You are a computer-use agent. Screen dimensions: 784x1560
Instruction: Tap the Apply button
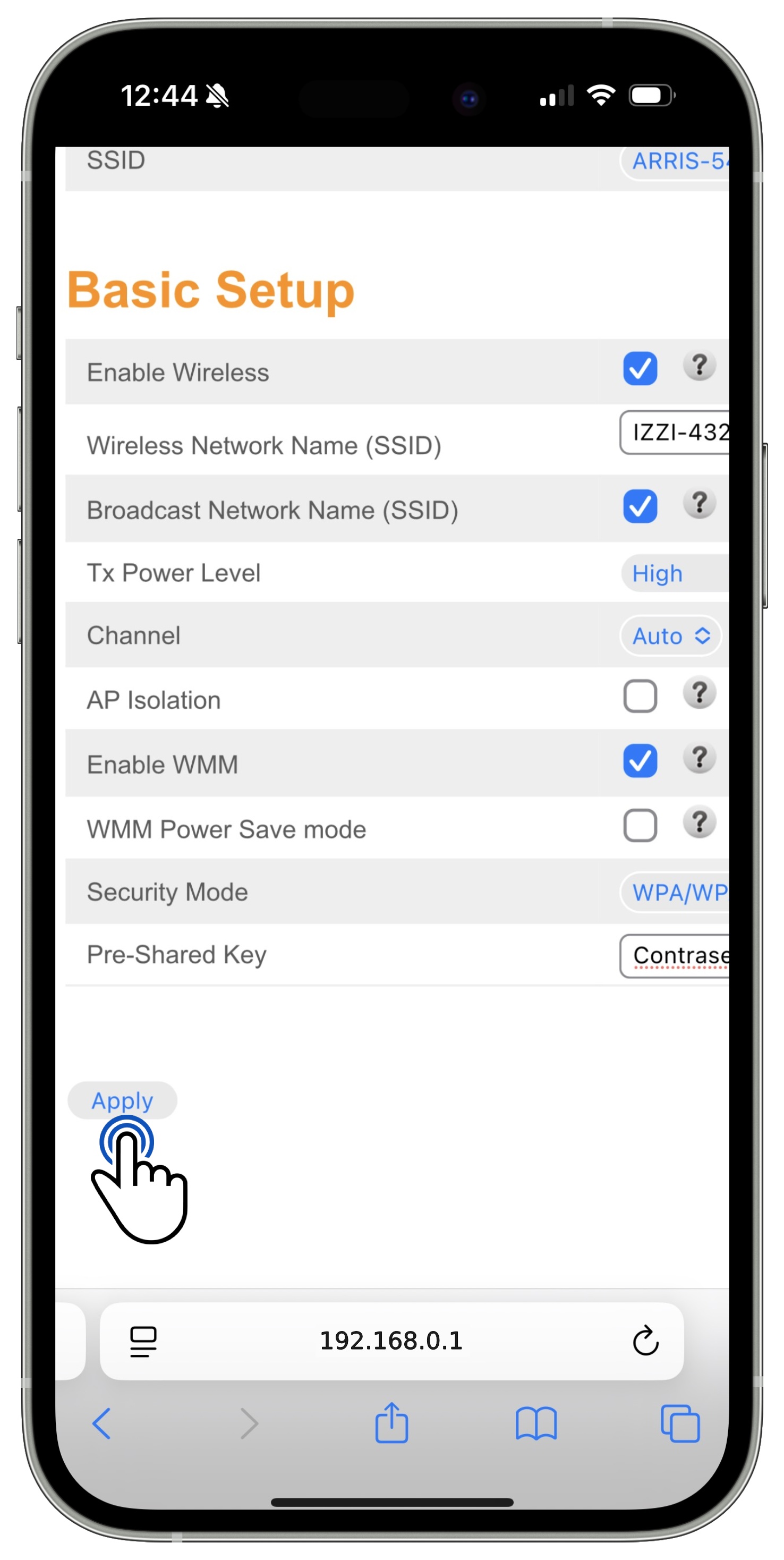122,1100
